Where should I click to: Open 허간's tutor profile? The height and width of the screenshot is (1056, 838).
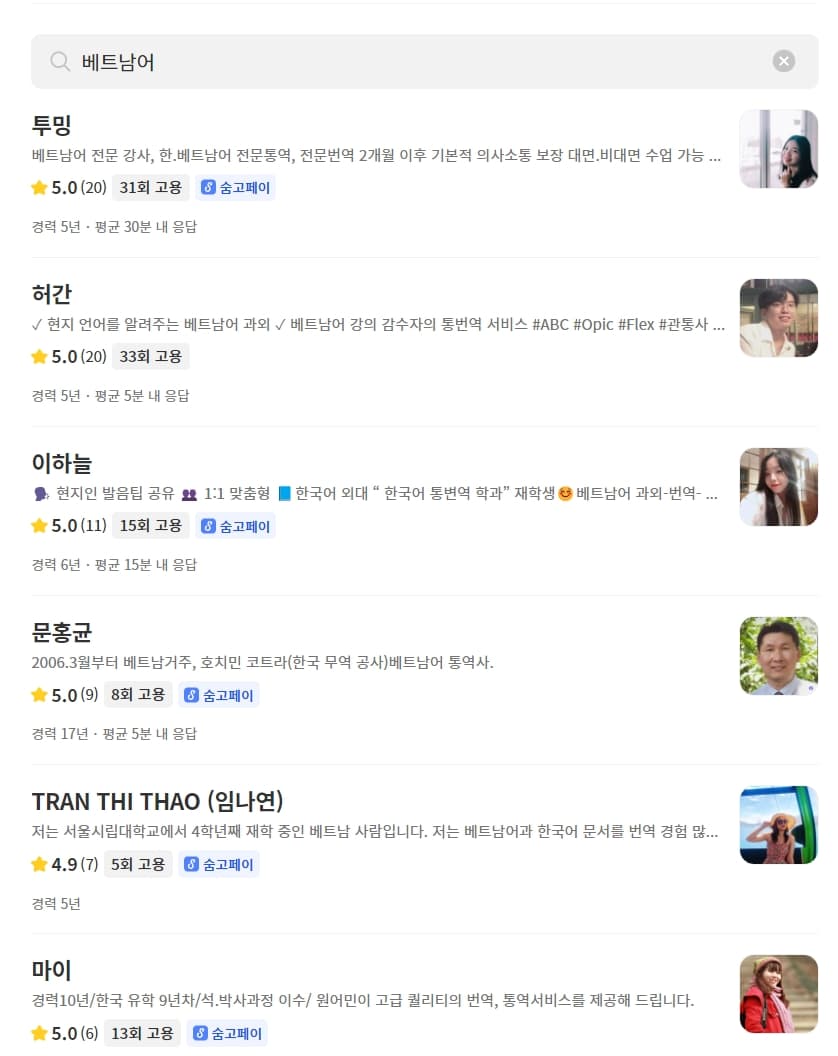tap(52, 295)
